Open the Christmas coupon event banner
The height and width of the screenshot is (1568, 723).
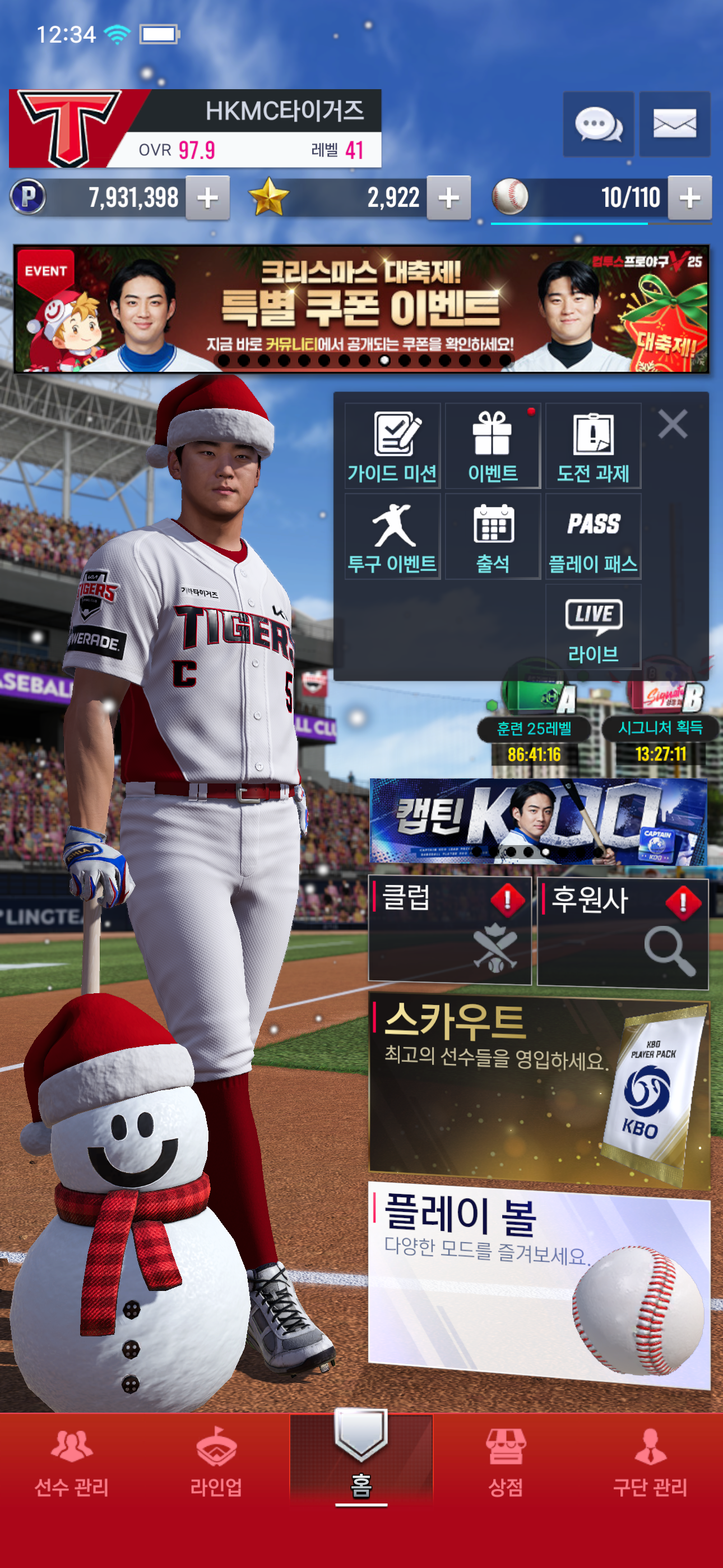[x=361, y=308]
